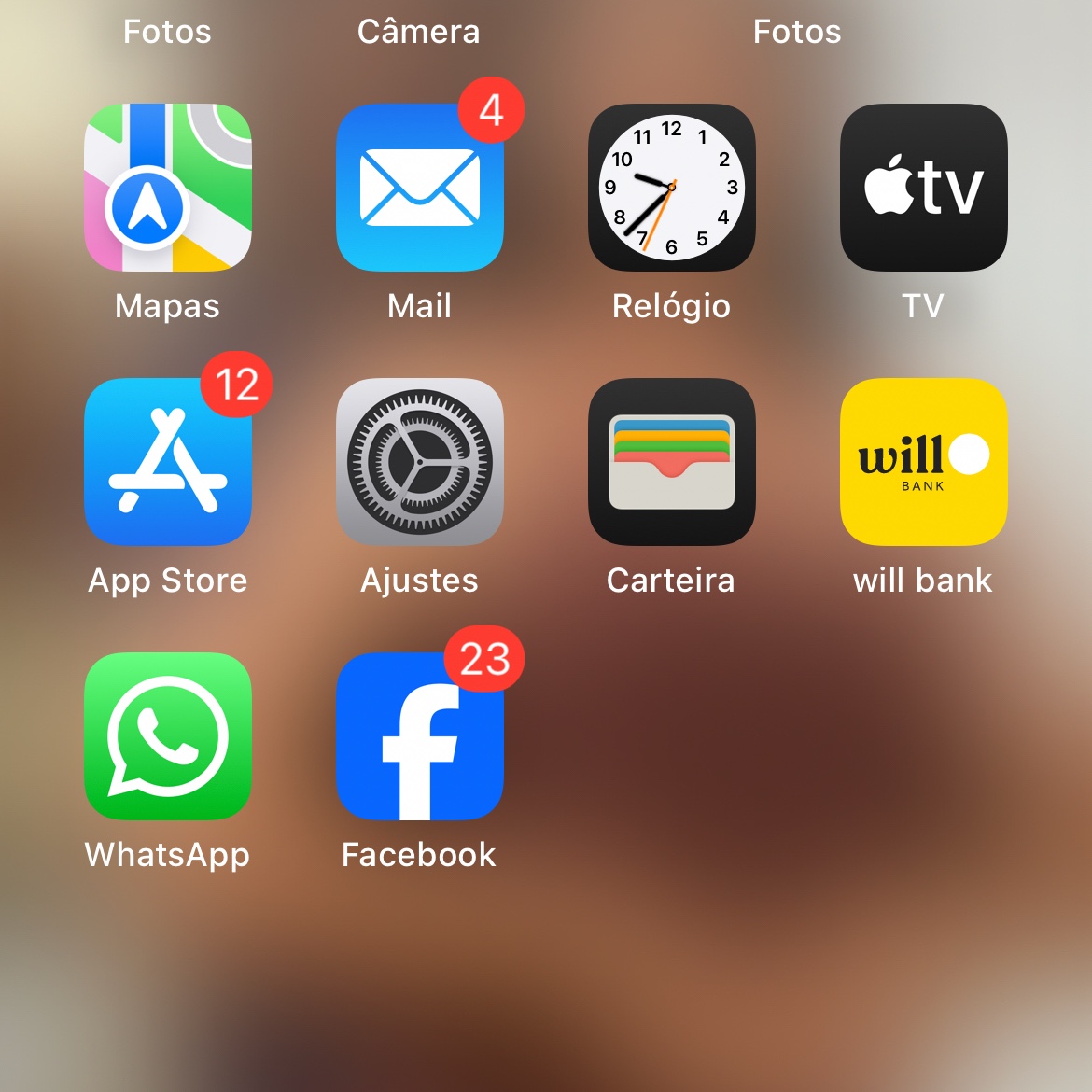Launch the Apple TV app
Image resolution: width=1092 pixels, height=1092 pixels.
(x=924, y=188)
